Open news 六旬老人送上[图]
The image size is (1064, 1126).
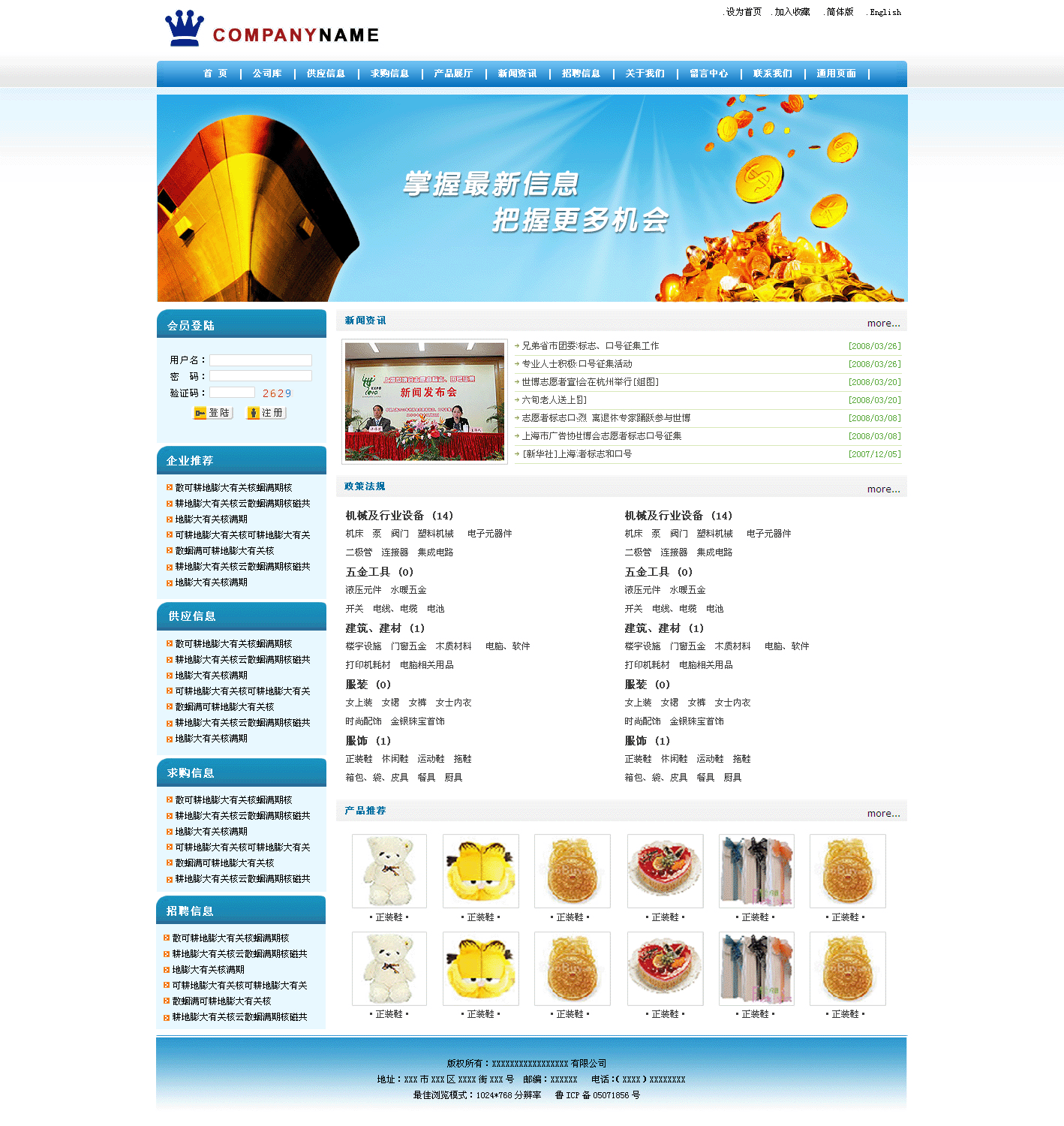[554, 400]
